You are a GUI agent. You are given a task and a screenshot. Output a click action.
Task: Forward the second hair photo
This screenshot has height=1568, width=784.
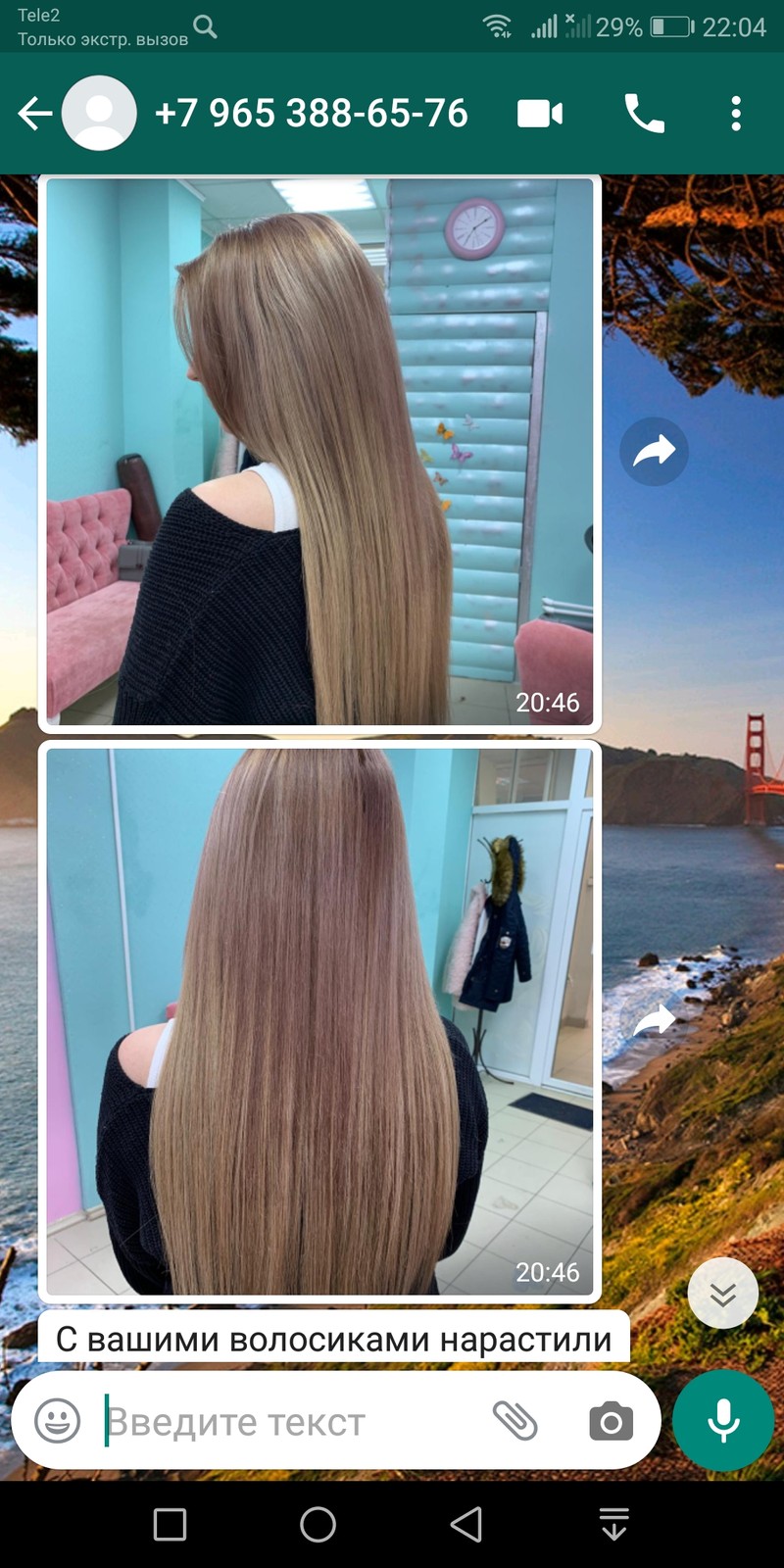point(654,1020)
